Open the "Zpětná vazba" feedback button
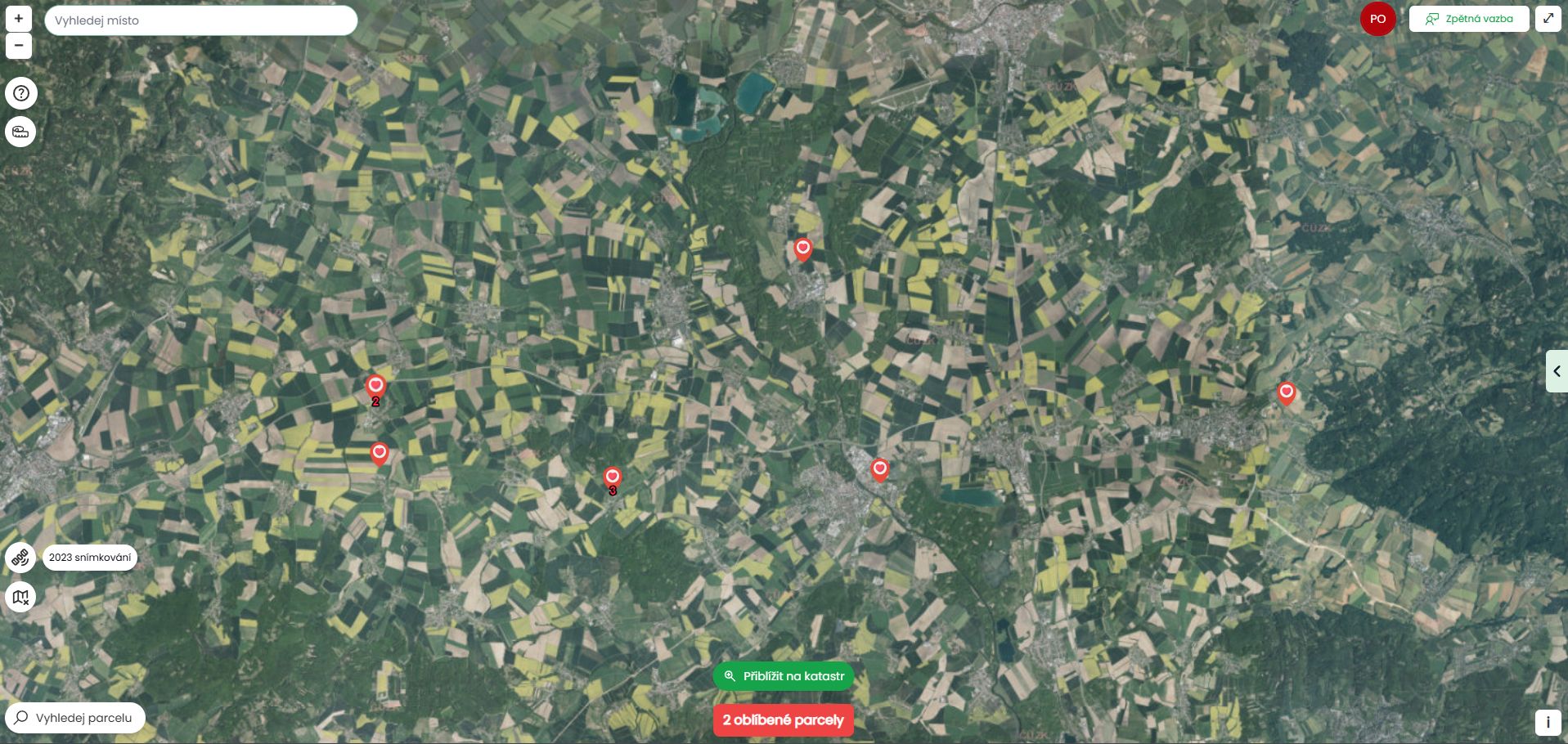The image size is (1568, 744). (1468, 19)
